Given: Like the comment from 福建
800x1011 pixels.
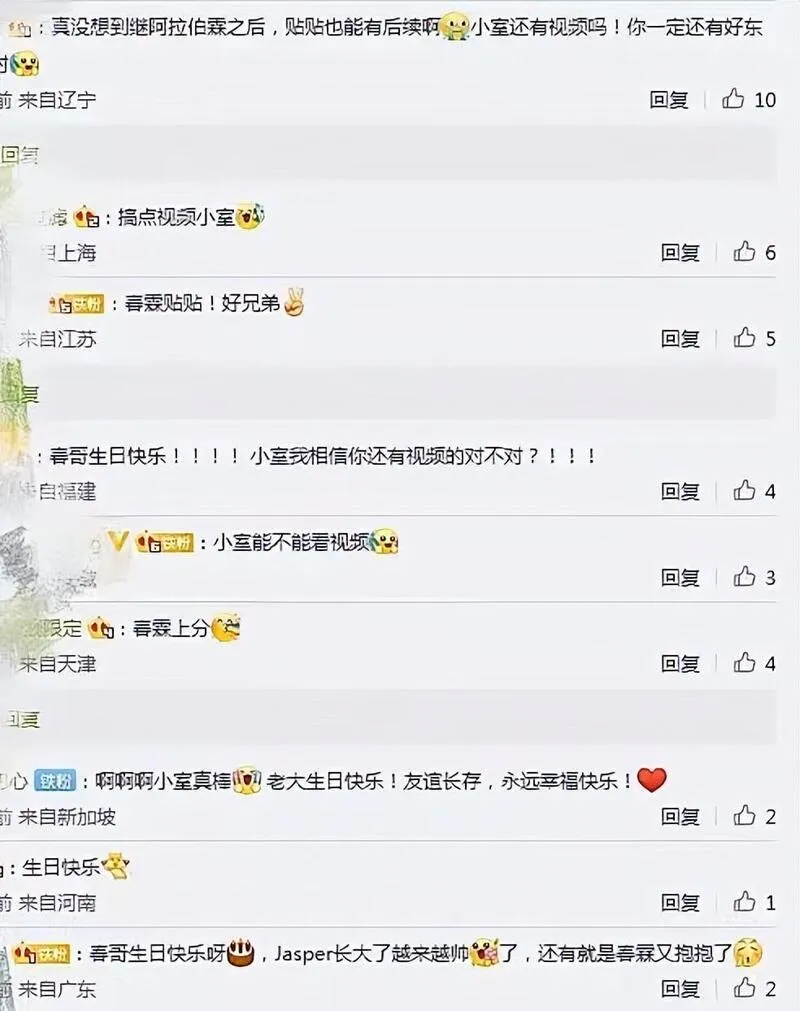Looking at the screenshot, I should pyautogui.click(x=744, y=490).
